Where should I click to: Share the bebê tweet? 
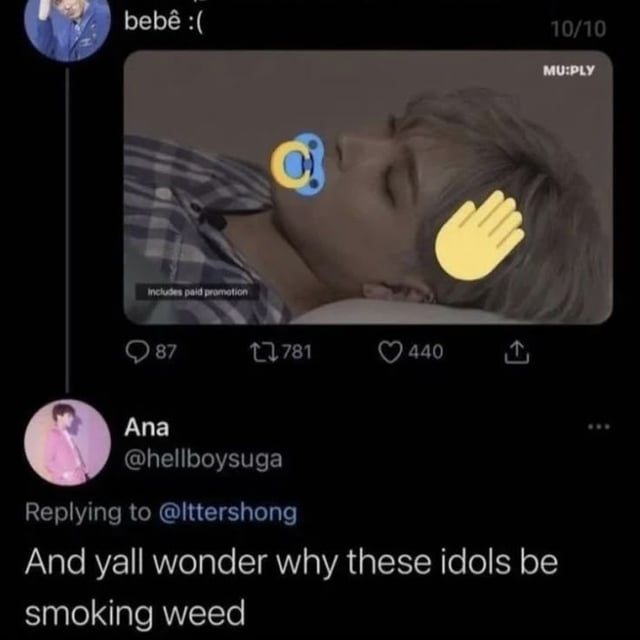coord(516,352)
